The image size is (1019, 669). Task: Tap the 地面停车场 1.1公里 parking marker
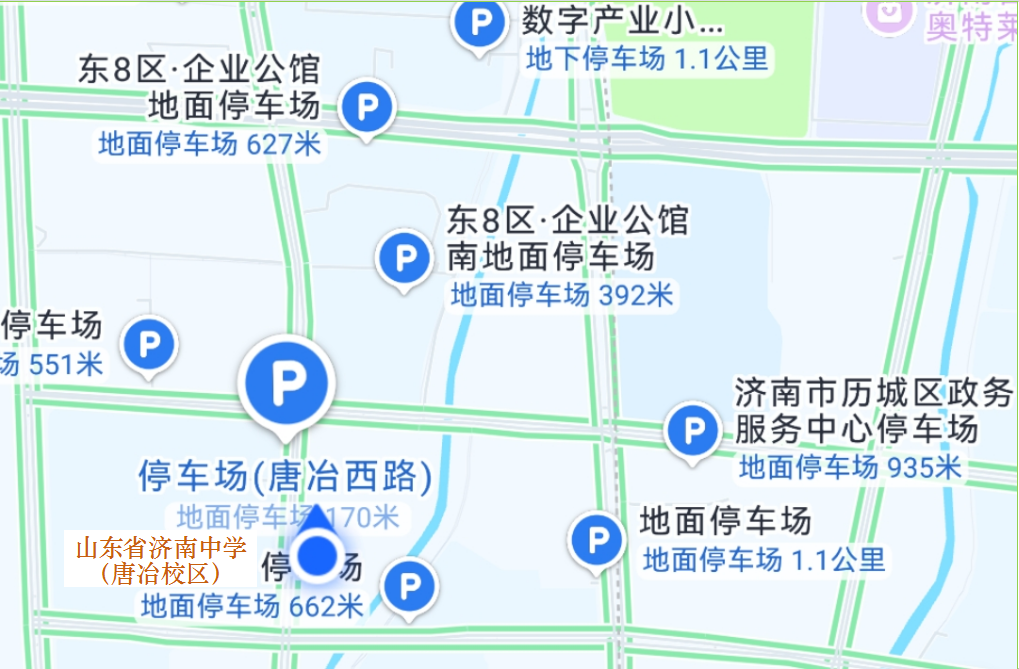tap(598, 541)
